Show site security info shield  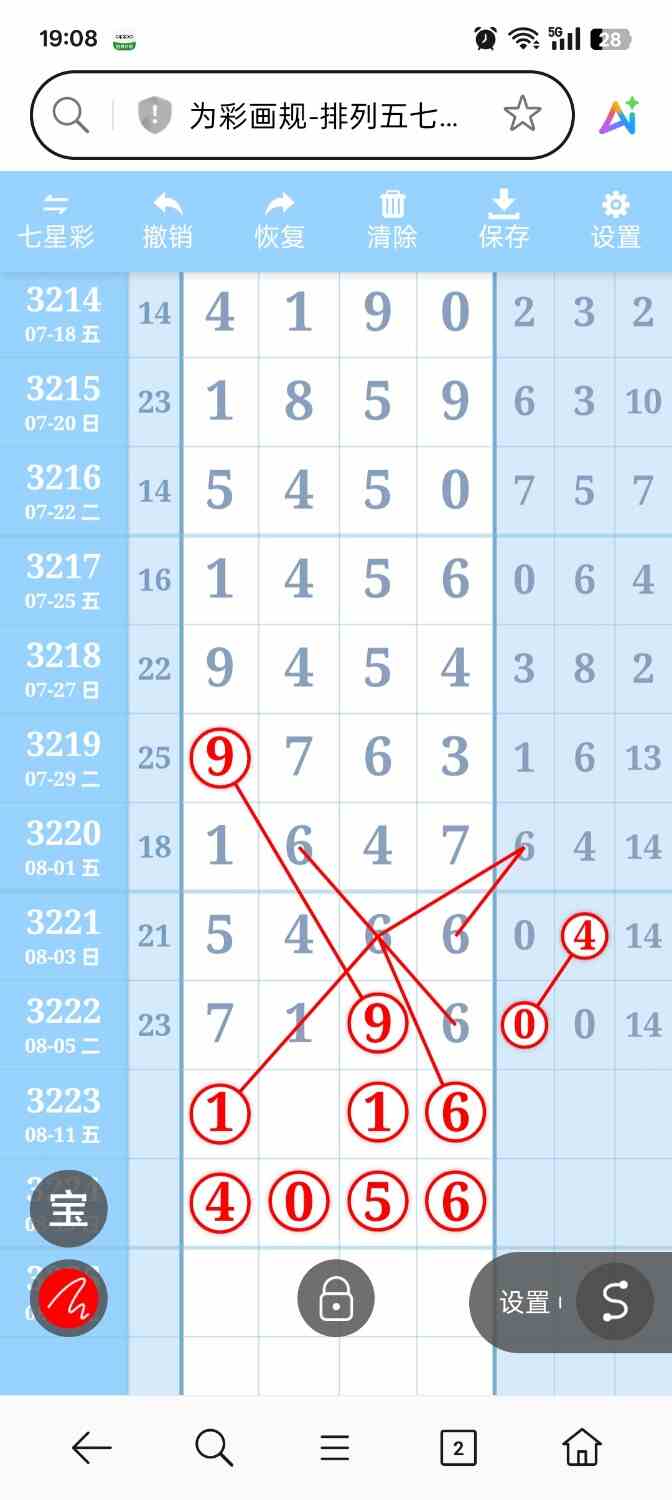point(154,116)
